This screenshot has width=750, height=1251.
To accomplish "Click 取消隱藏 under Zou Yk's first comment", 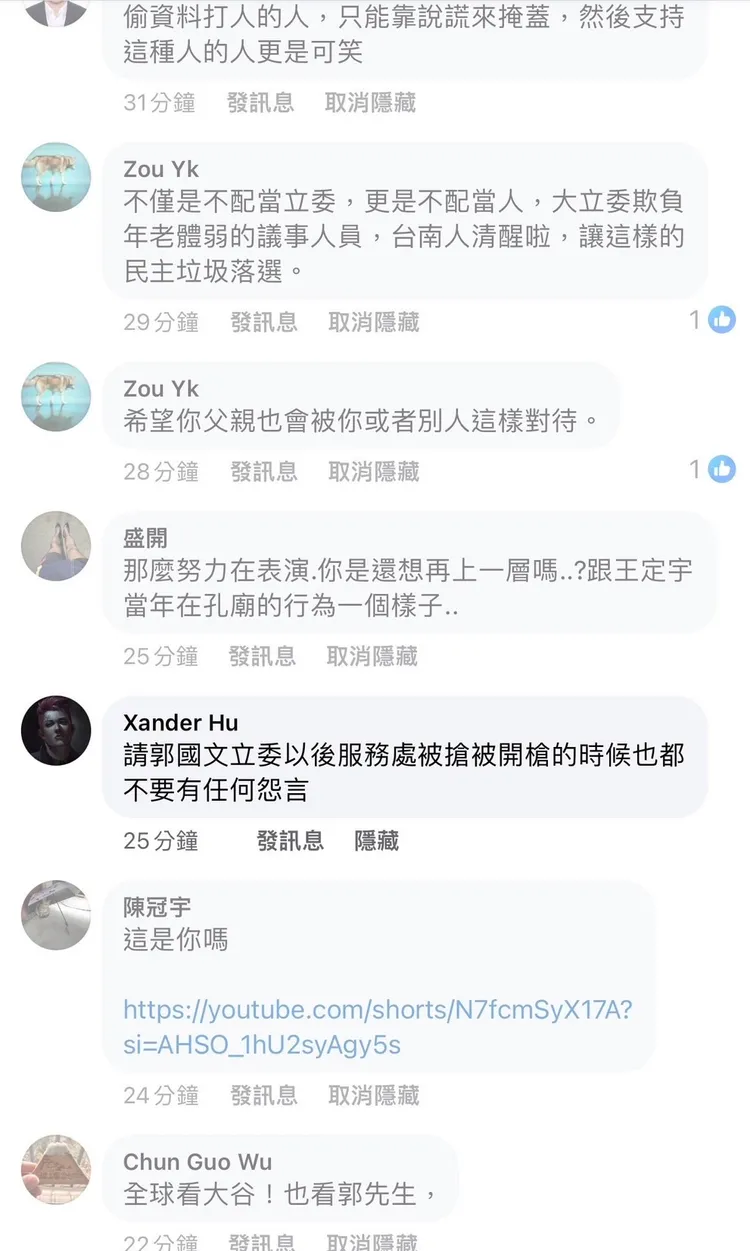I will click(x=372, y=321).
